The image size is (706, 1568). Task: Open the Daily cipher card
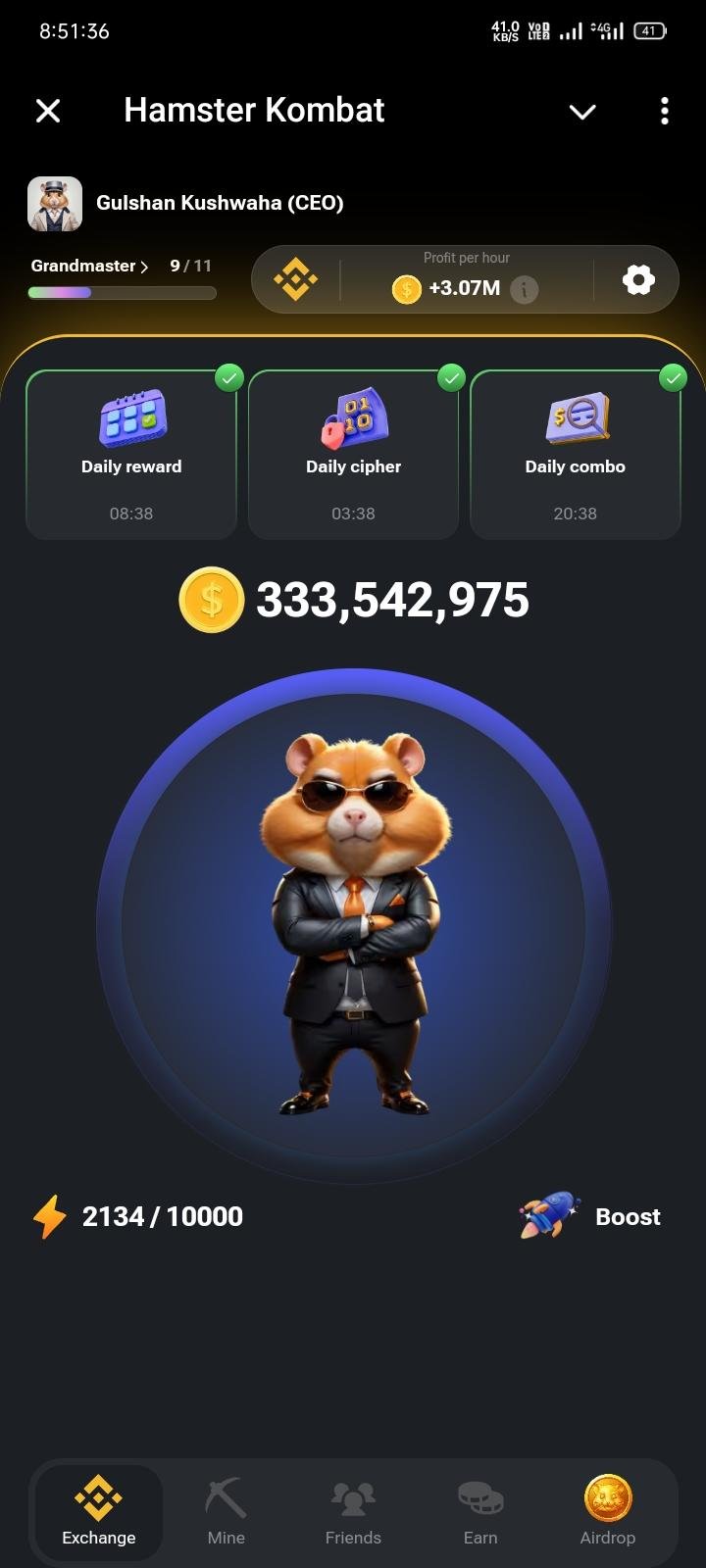point(353,454)
